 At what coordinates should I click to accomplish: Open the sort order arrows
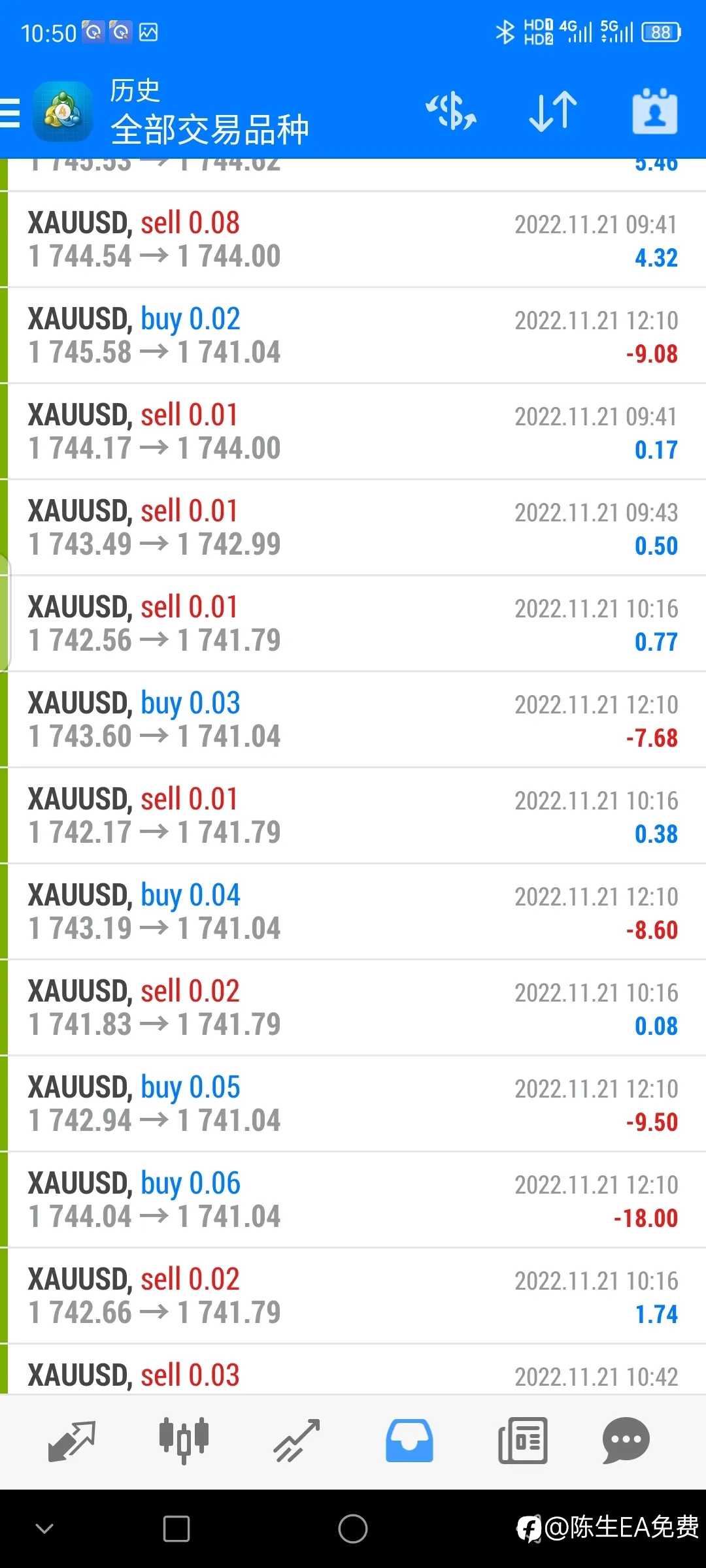coord(553,111)
